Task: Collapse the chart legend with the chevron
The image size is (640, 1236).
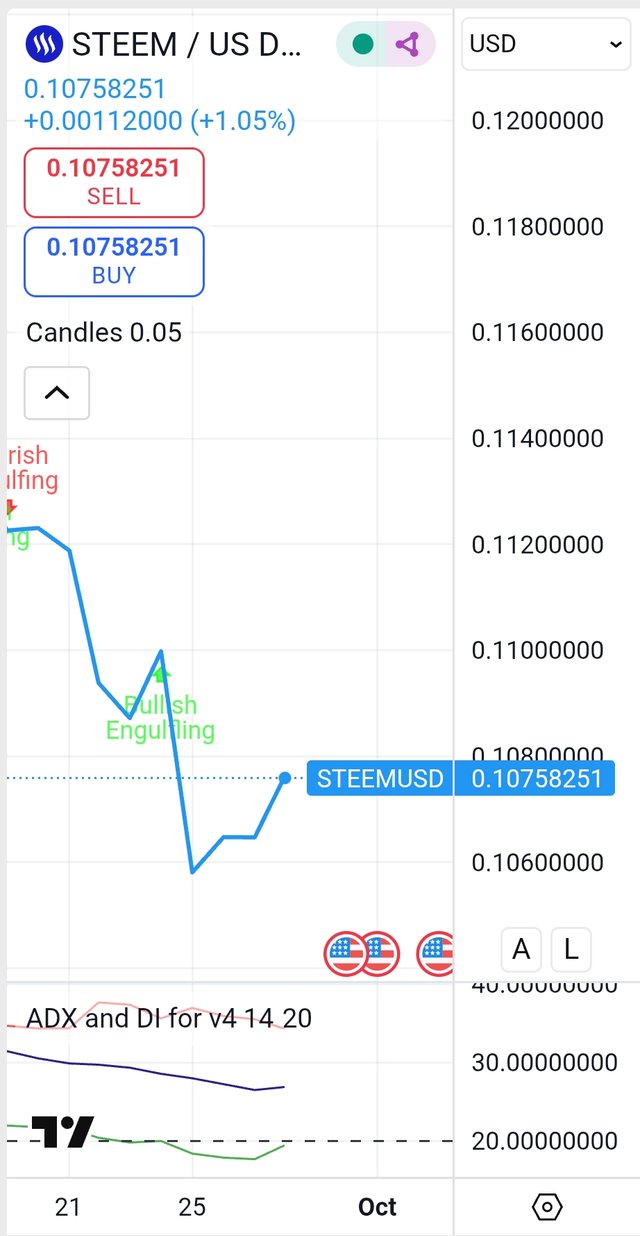Action: click(x=57, y=393)
